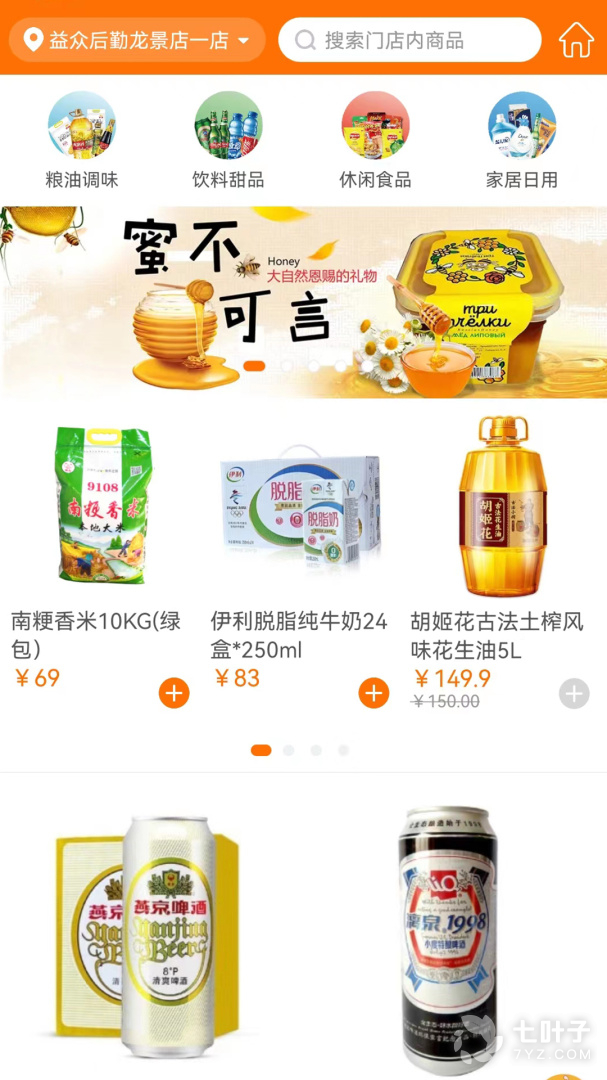The image size is (607, 1080).
Task: Open the 粮油调味 category
Action: tap(82, 140)
